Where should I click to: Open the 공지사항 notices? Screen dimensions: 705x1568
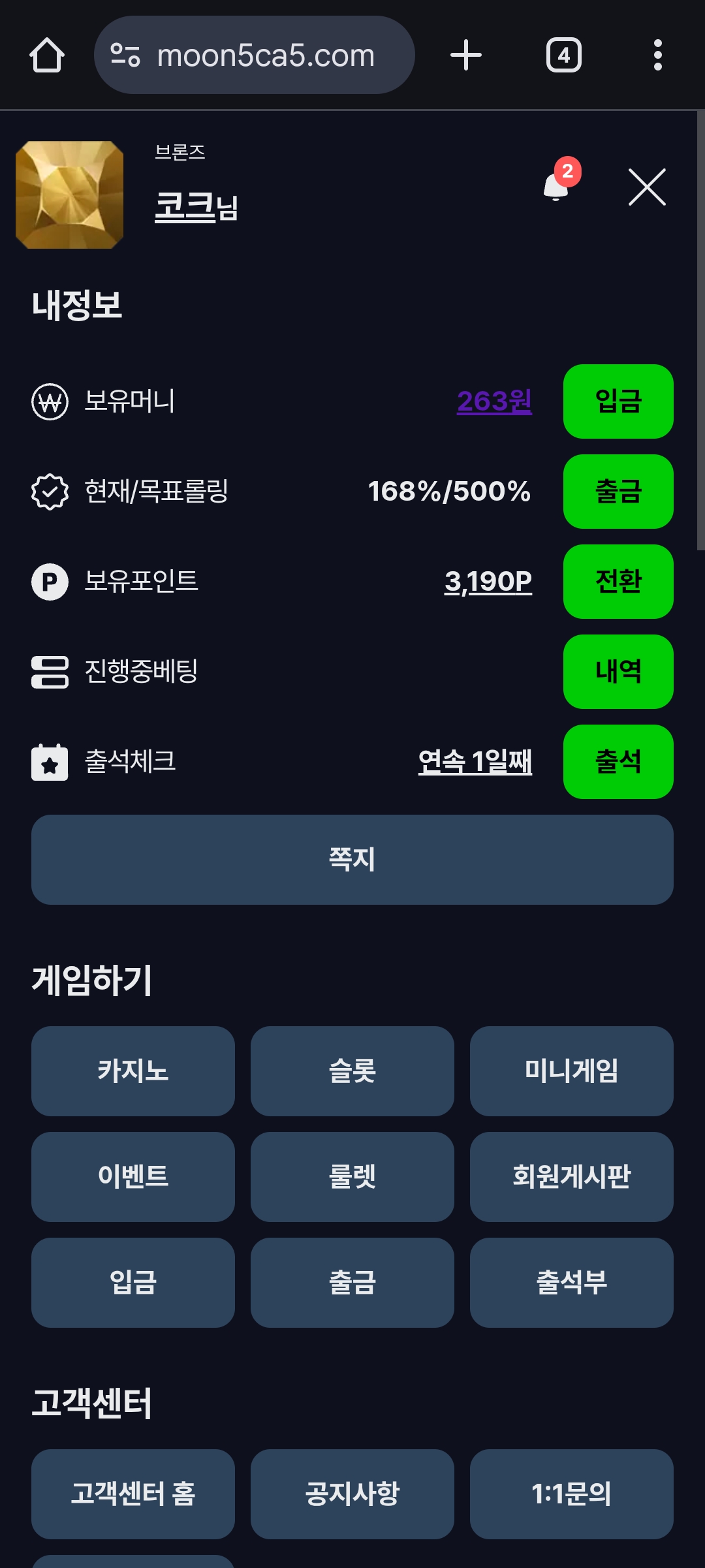(x=352, y=1494)
